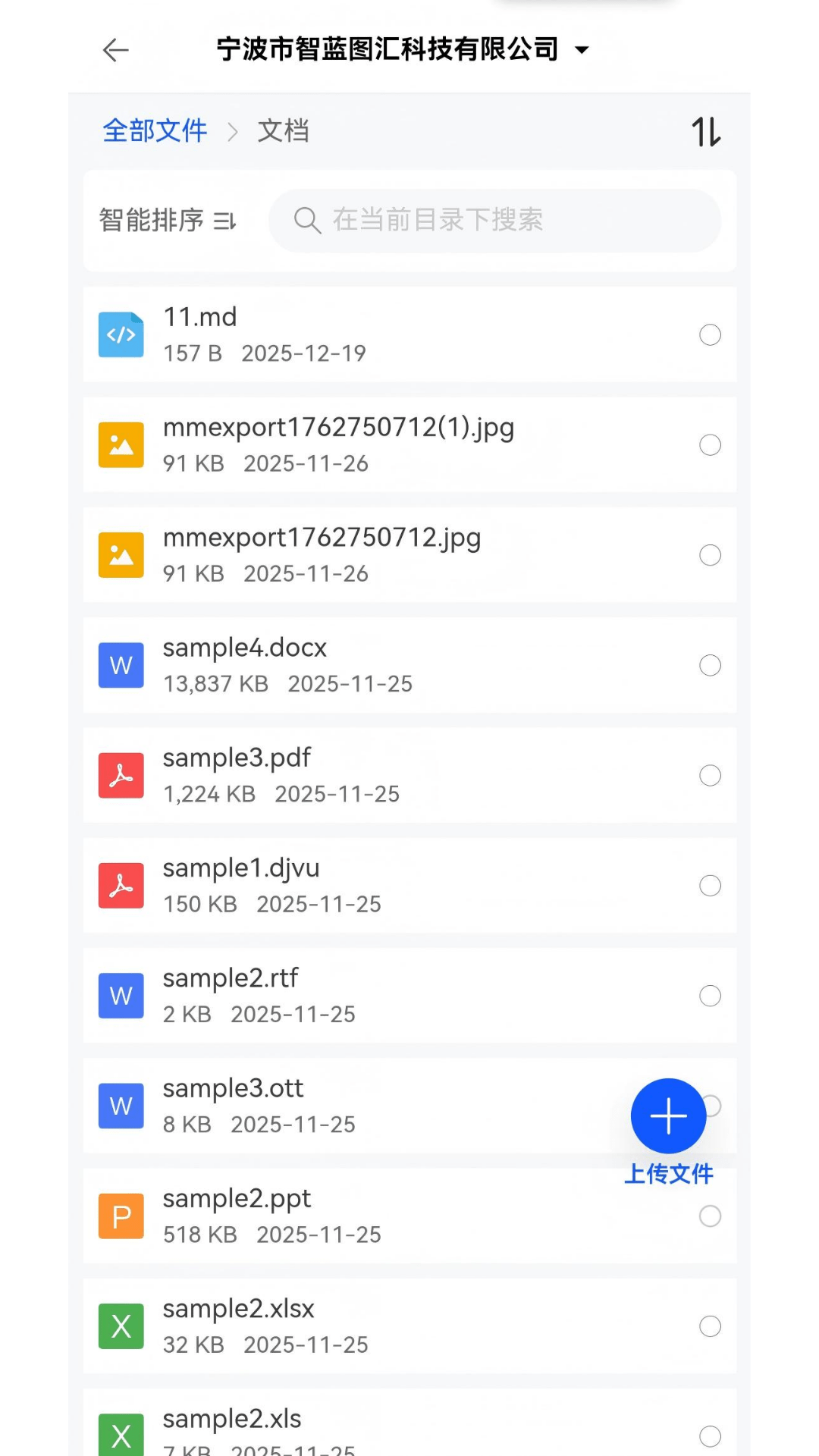Open the 11.md file
819x1456 pixels.
tap(409, 334)
